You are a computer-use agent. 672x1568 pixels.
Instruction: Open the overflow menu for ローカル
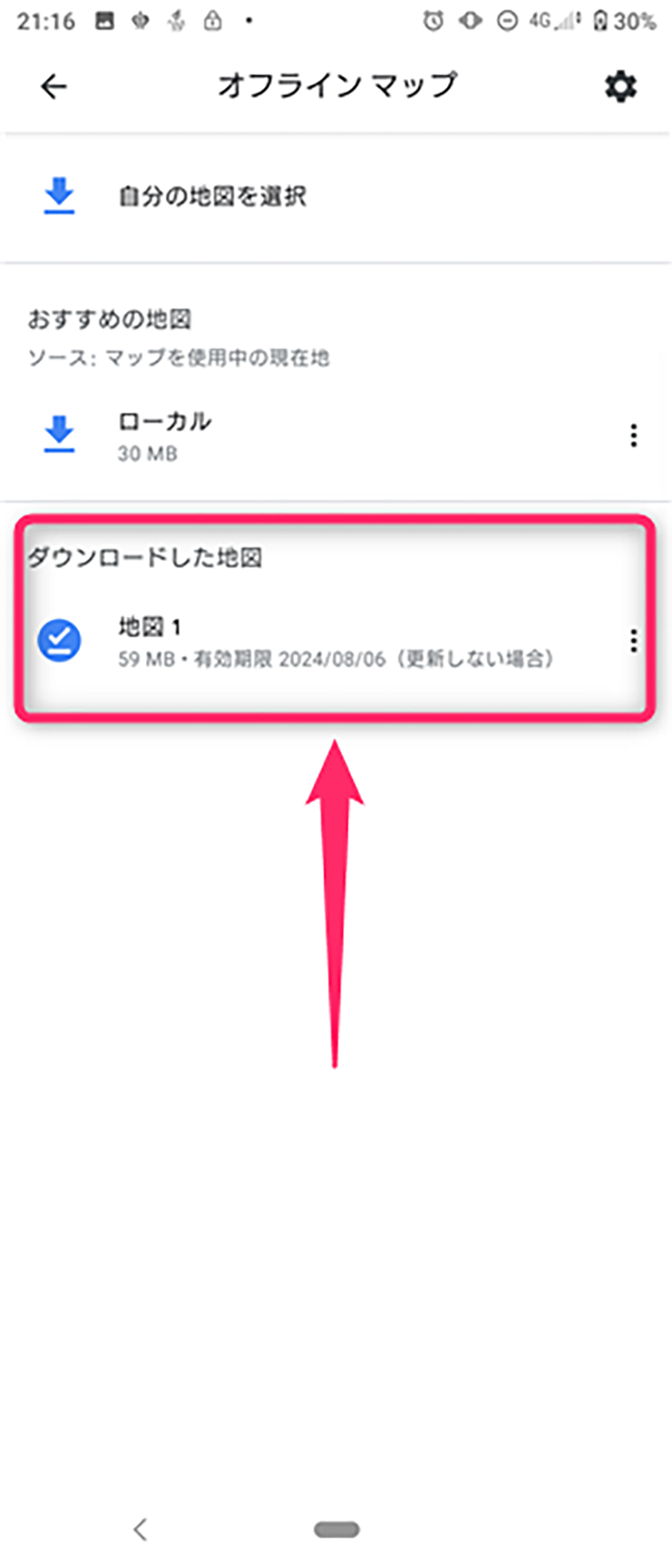pyautogui.click(x=633, y=435)
